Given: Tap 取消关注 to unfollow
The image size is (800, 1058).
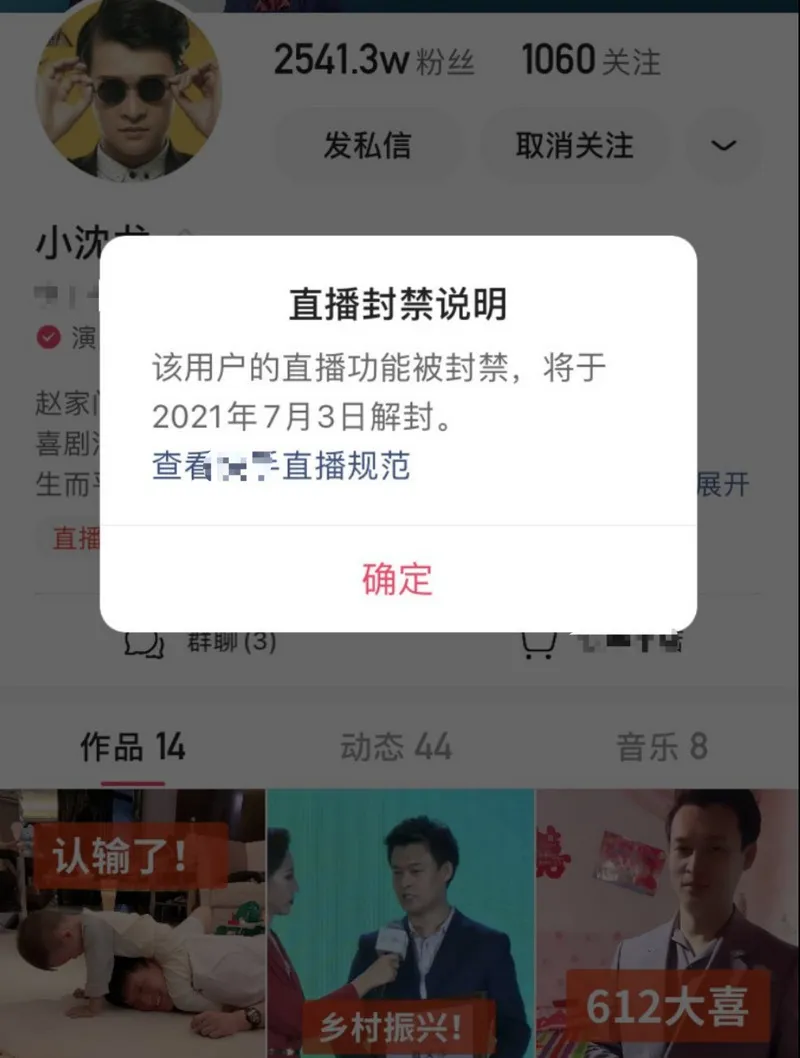Looking at the screenshot, I should coord(574,145).
